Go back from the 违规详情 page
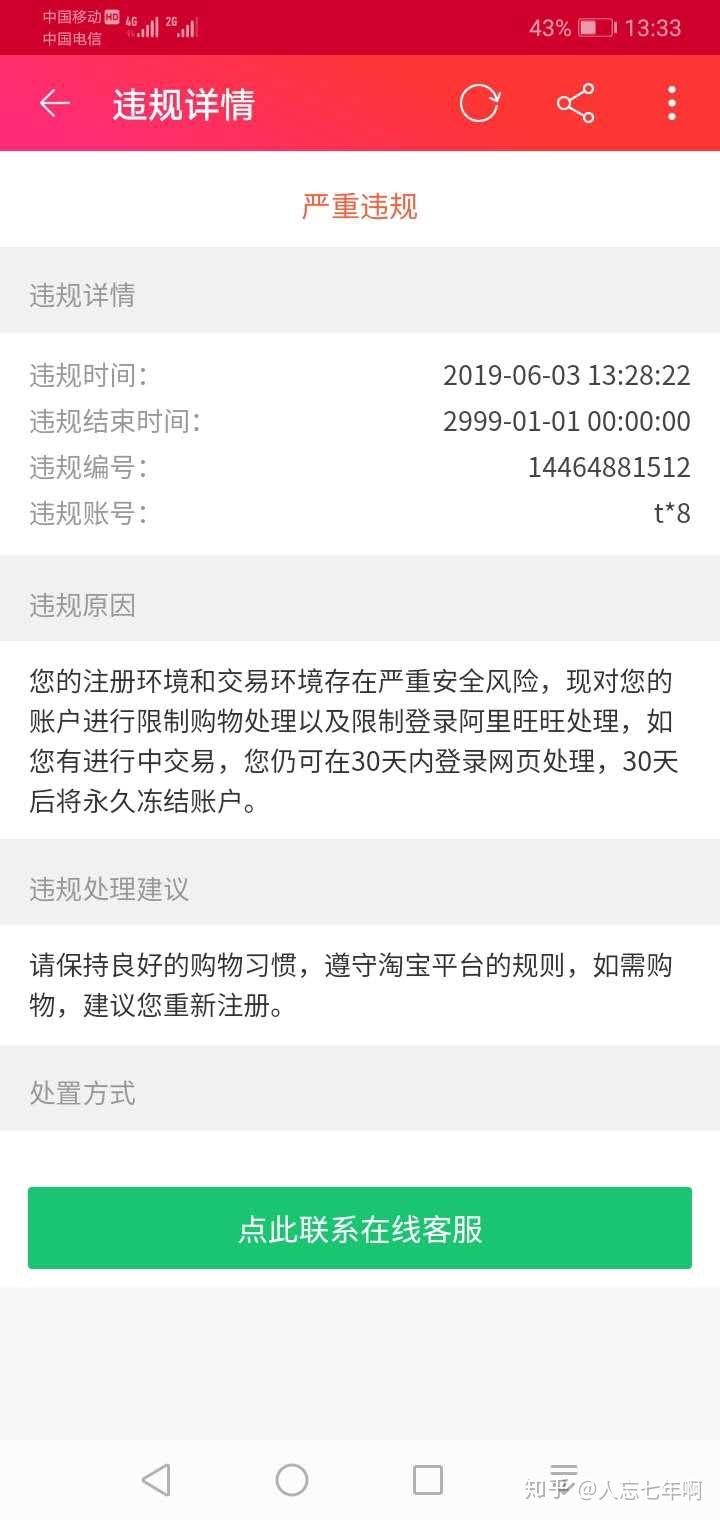This screenshot has height=1520, width=720. pyautogui.click(x=55, y=104)
